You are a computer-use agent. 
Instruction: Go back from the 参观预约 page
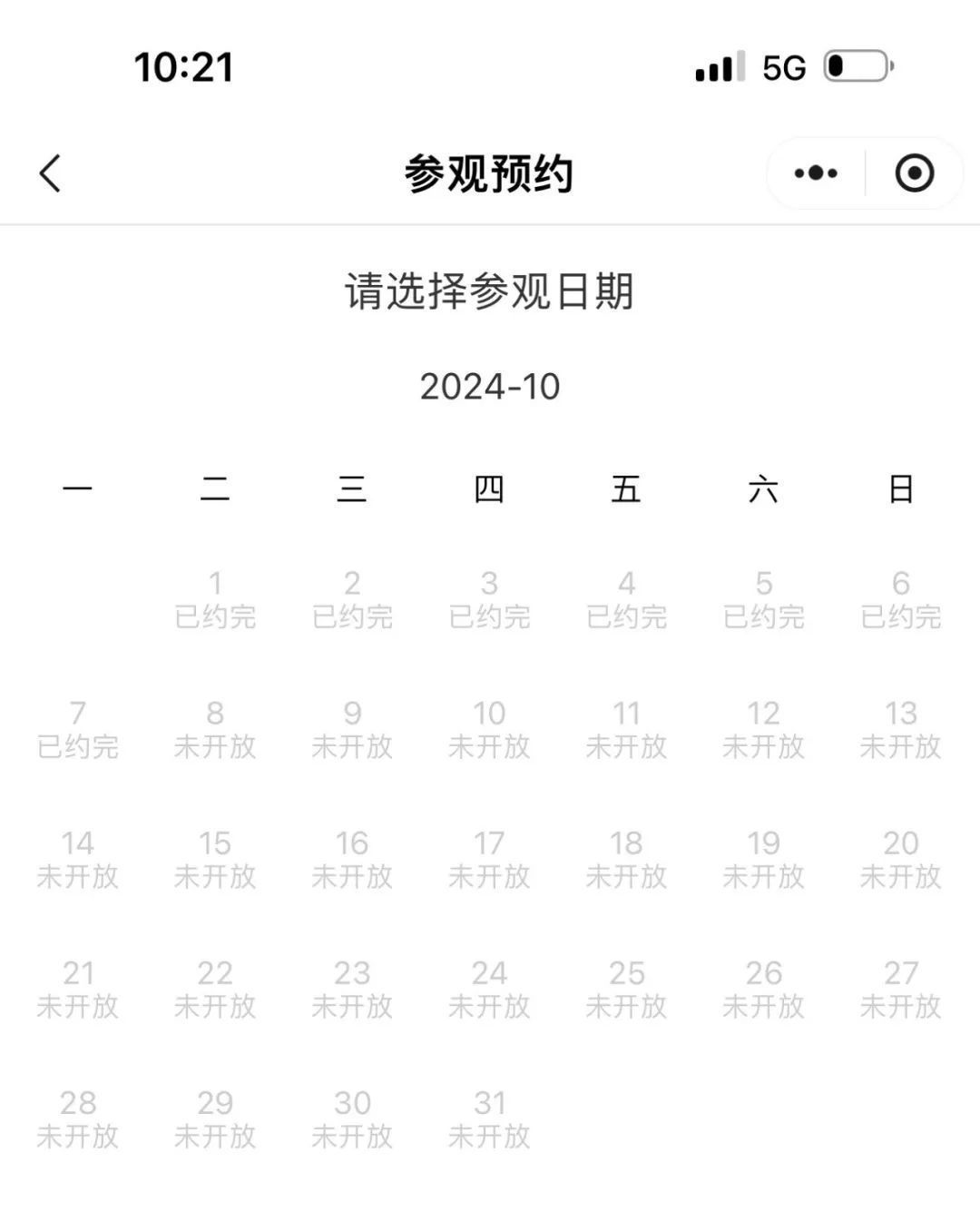51,173
